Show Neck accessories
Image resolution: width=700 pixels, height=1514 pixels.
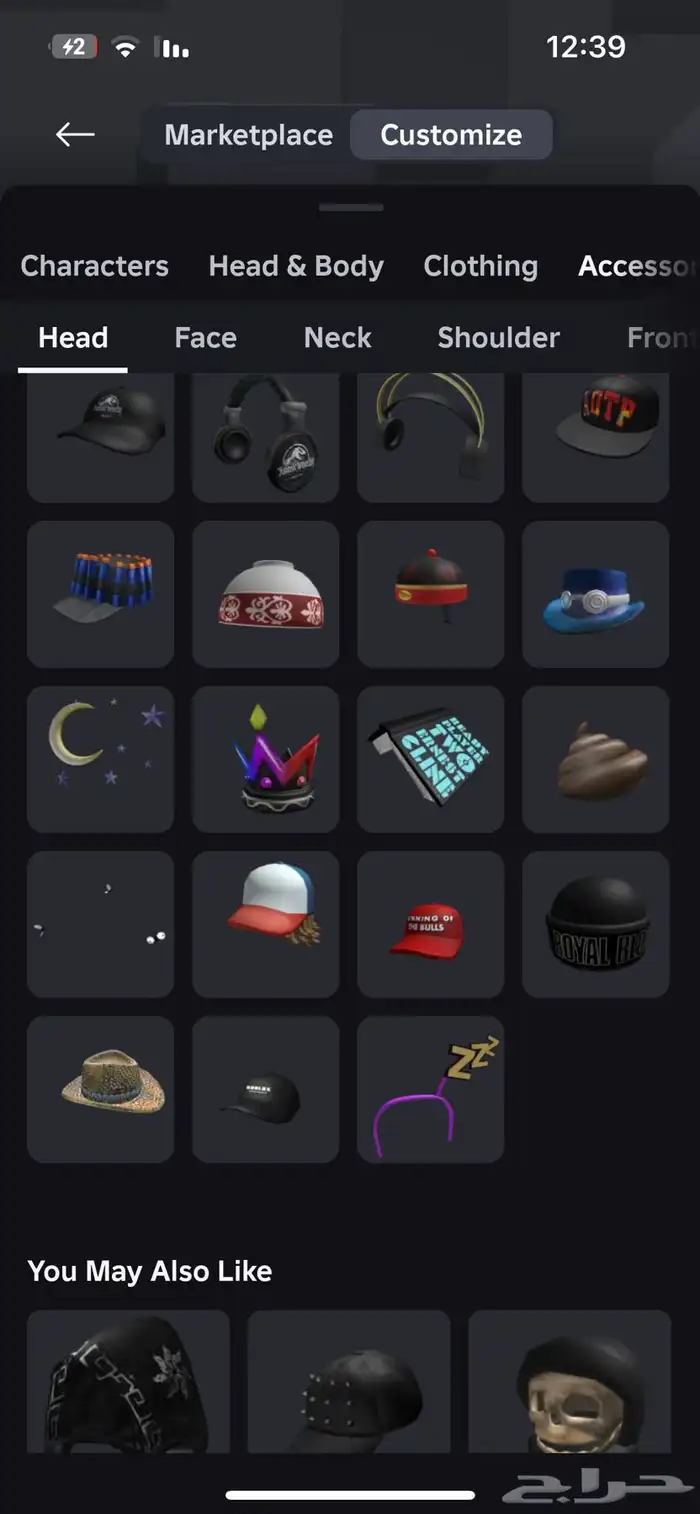tap(337, 338)
